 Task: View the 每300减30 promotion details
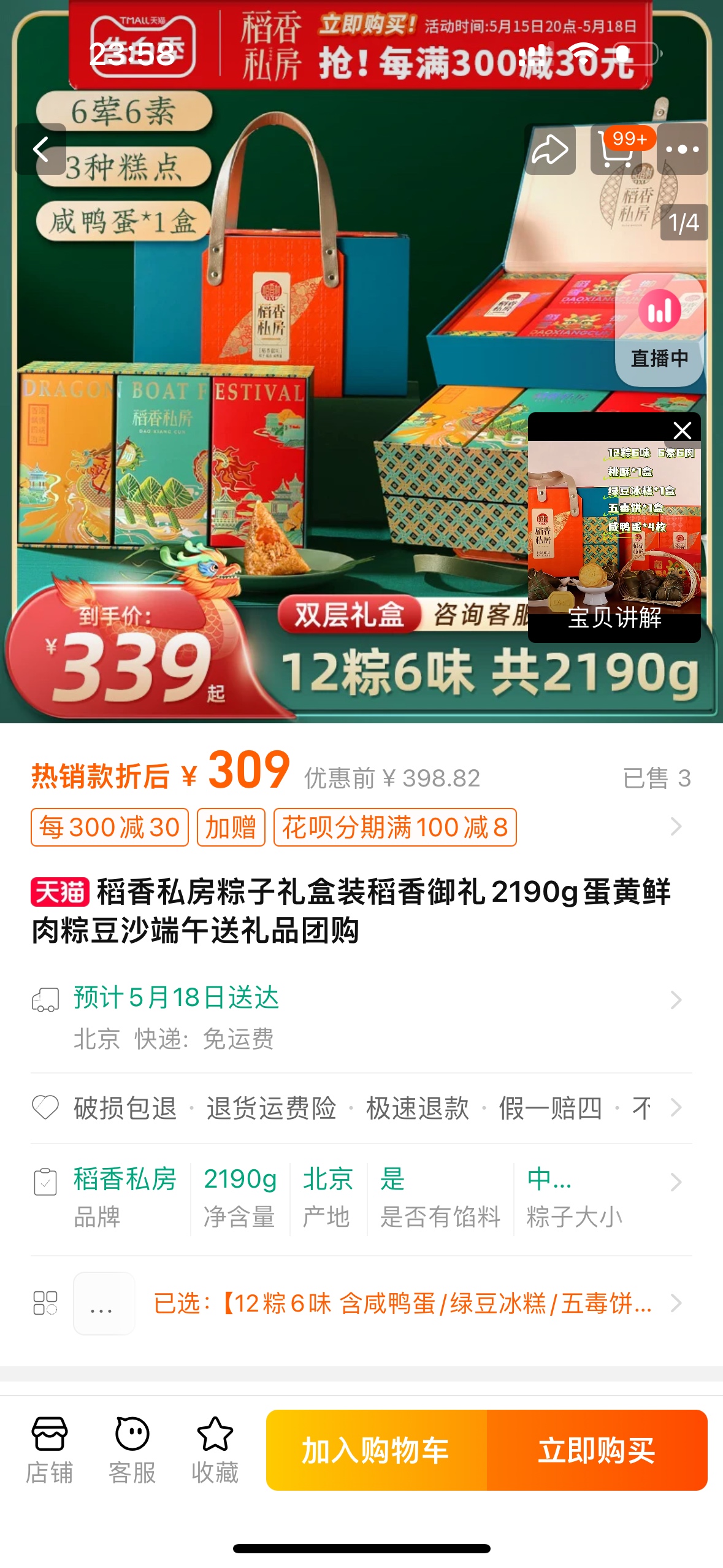(x=110, y=827)
